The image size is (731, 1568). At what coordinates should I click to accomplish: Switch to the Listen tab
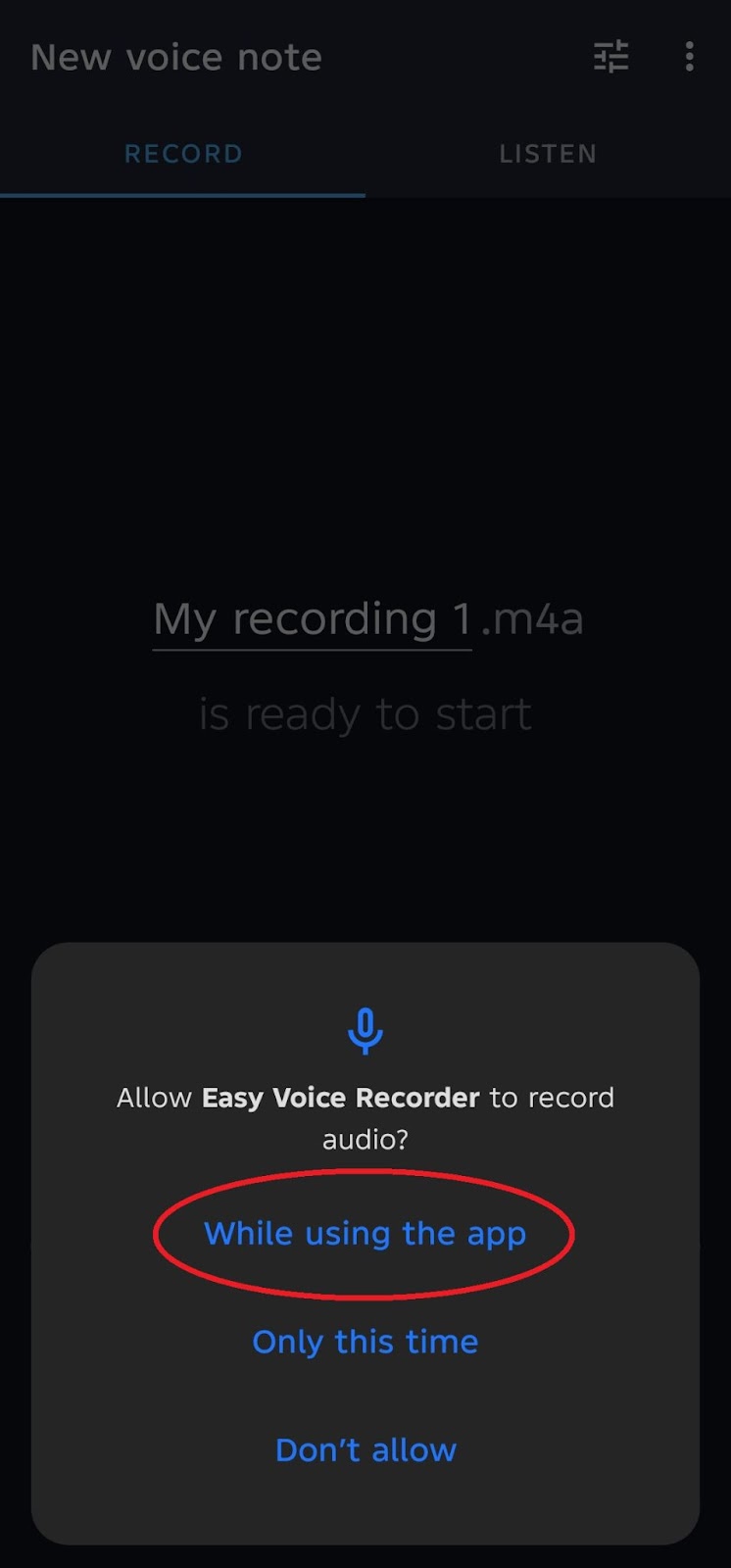548,154
